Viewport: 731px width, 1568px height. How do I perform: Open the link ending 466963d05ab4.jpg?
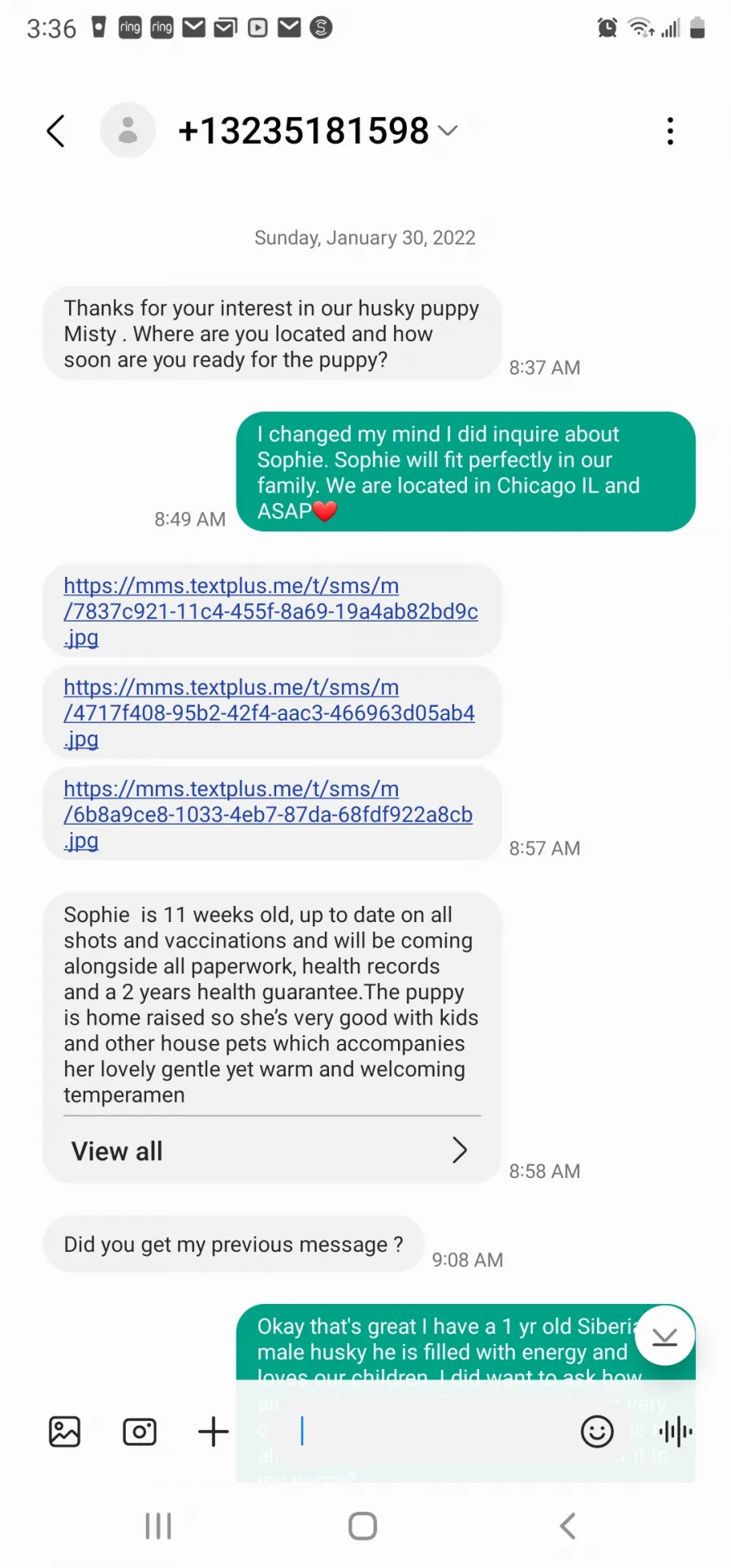(269, 713)
